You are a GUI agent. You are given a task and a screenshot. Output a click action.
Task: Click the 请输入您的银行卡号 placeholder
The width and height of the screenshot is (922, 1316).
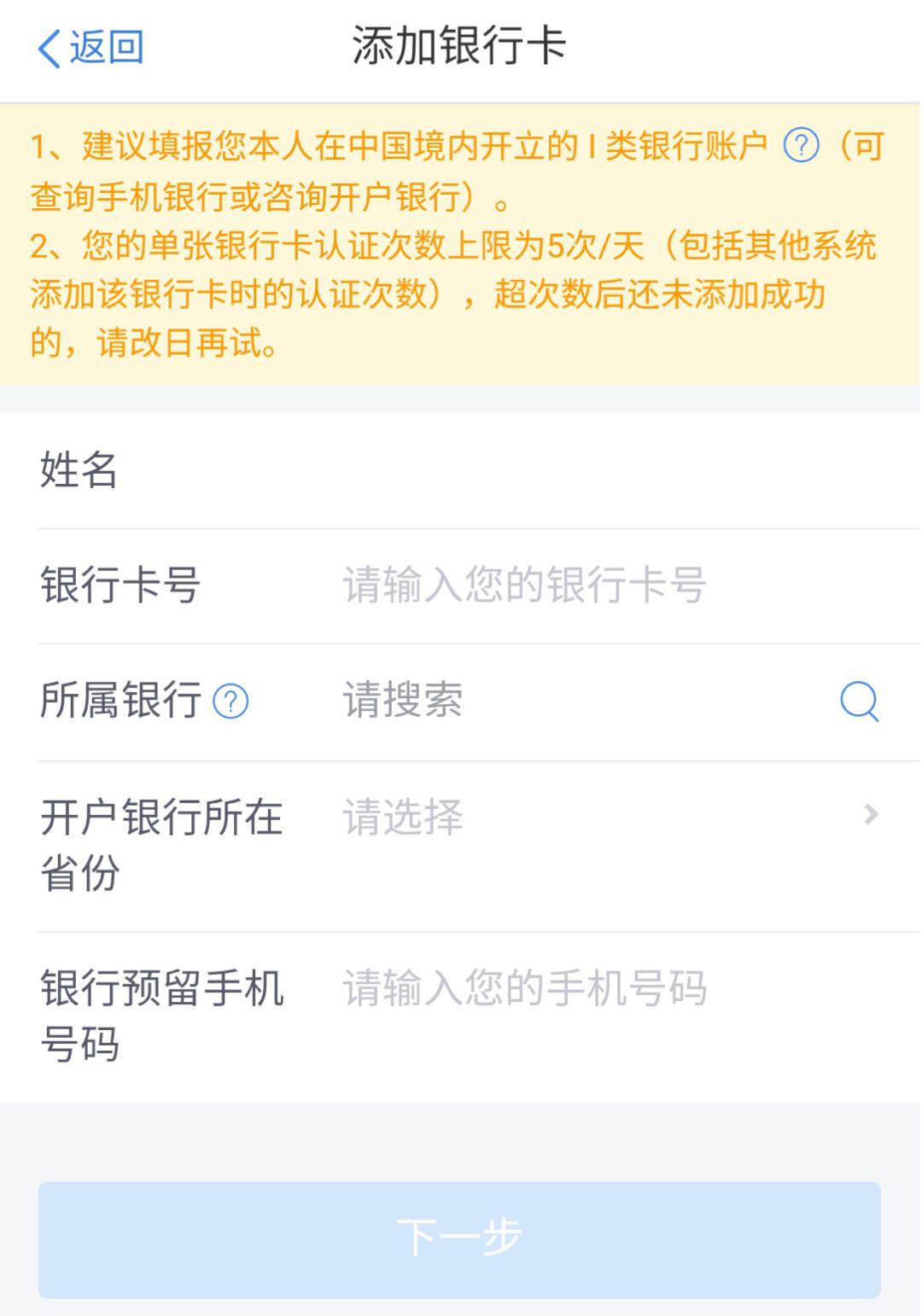521,585
